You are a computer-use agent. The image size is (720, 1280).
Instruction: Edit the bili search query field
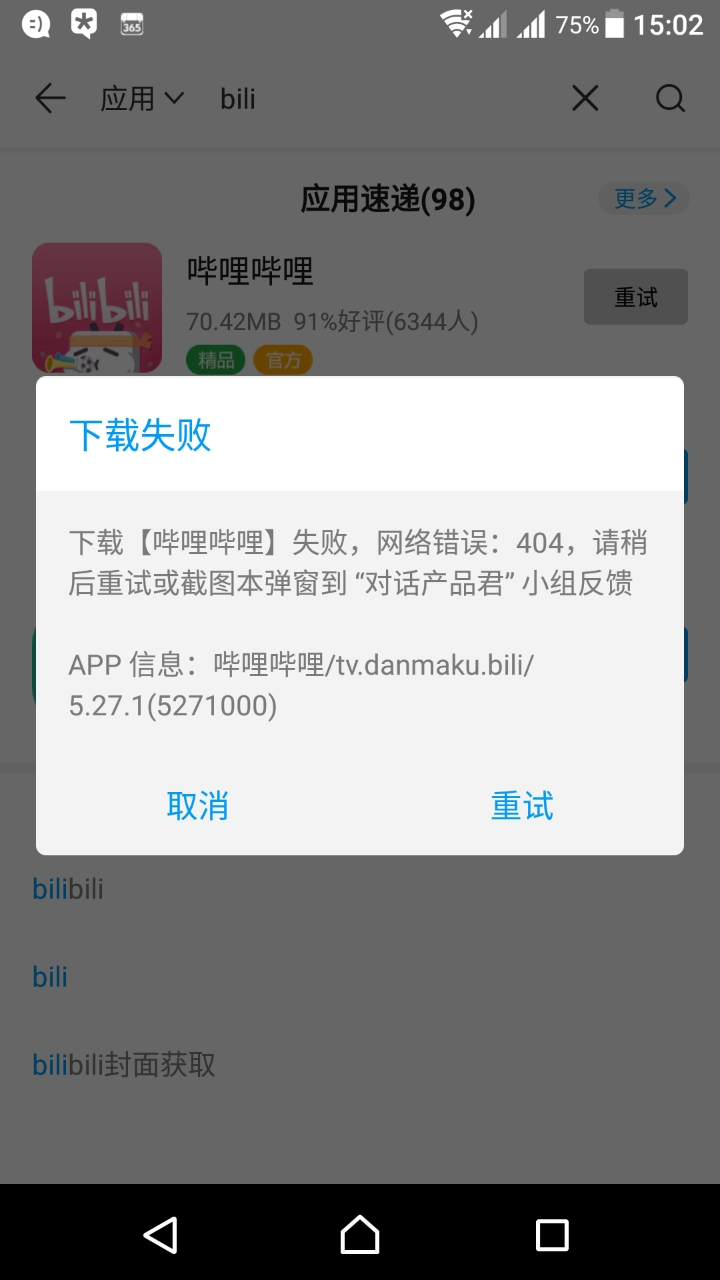[380, 98]
